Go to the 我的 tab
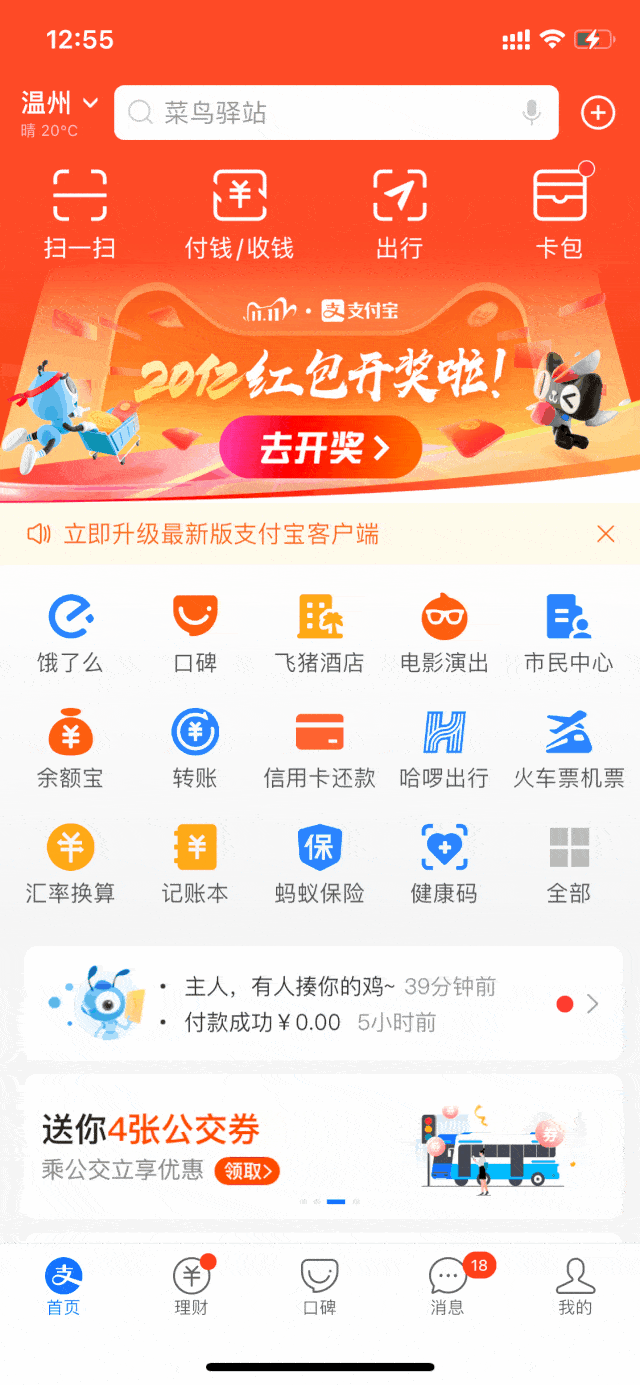This screenshot has width=640, height=1385. [575, 1286]
